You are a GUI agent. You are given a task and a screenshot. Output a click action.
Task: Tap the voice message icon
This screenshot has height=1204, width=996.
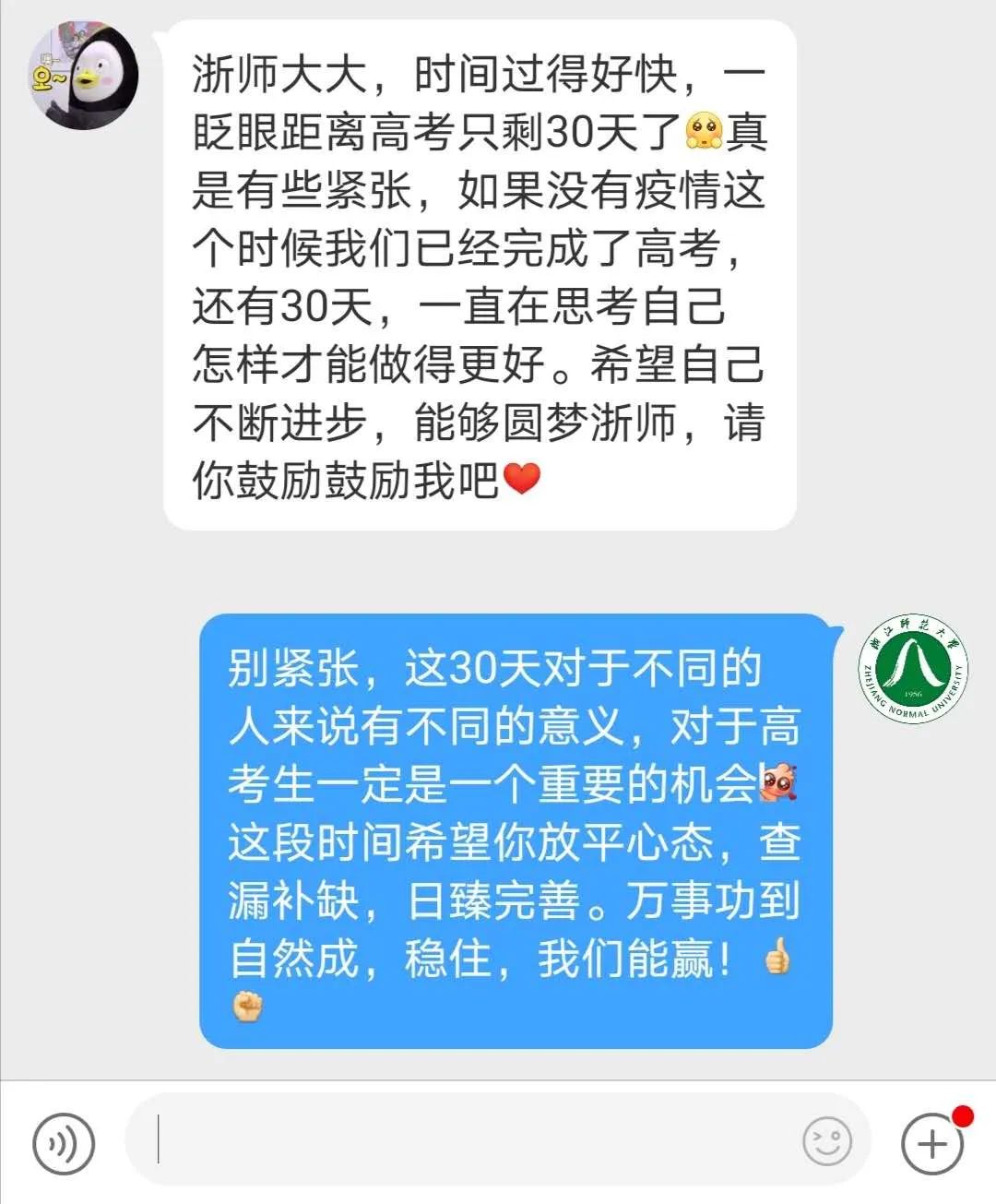coord(63,1144)
